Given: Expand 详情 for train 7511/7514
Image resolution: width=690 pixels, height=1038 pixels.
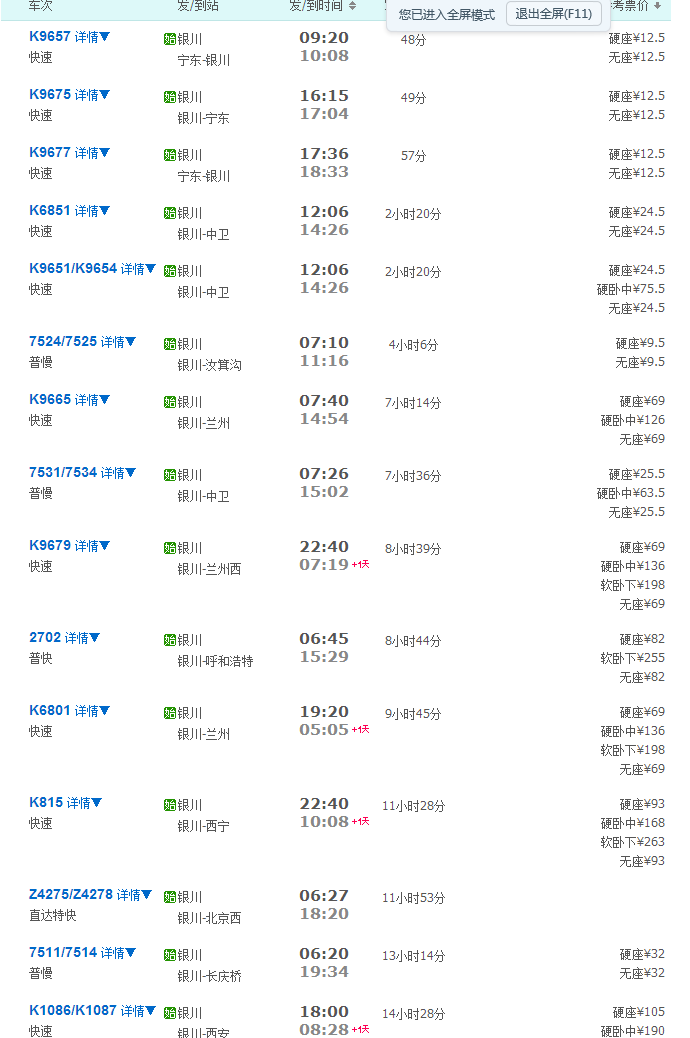Looking at the screenshot, I should pos(118,953).
